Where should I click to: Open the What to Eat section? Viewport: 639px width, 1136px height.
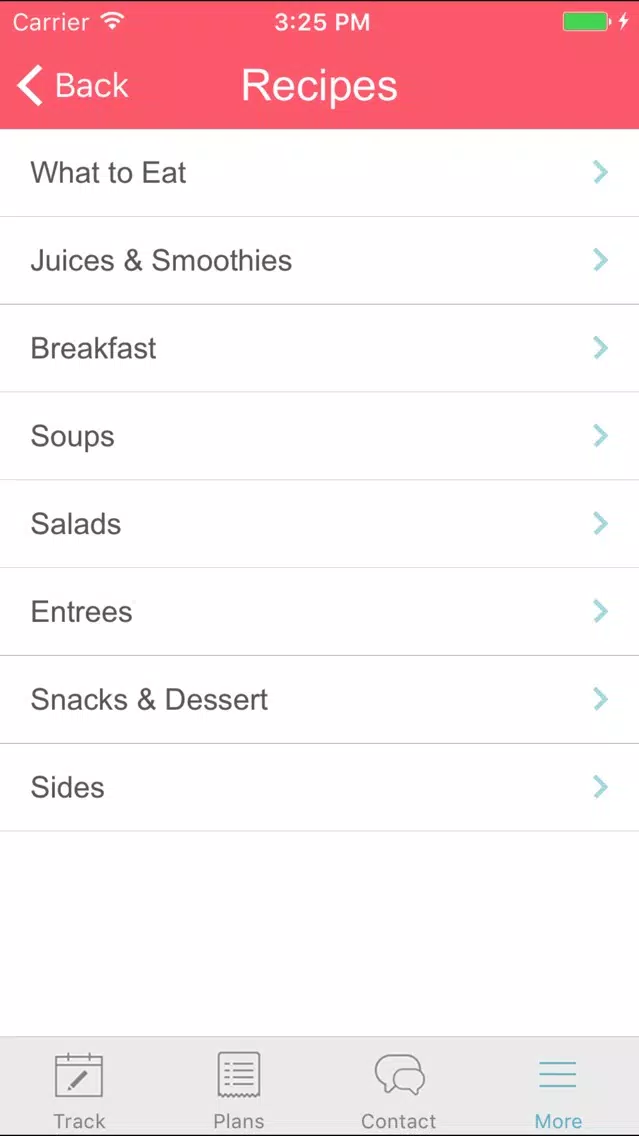320,172
